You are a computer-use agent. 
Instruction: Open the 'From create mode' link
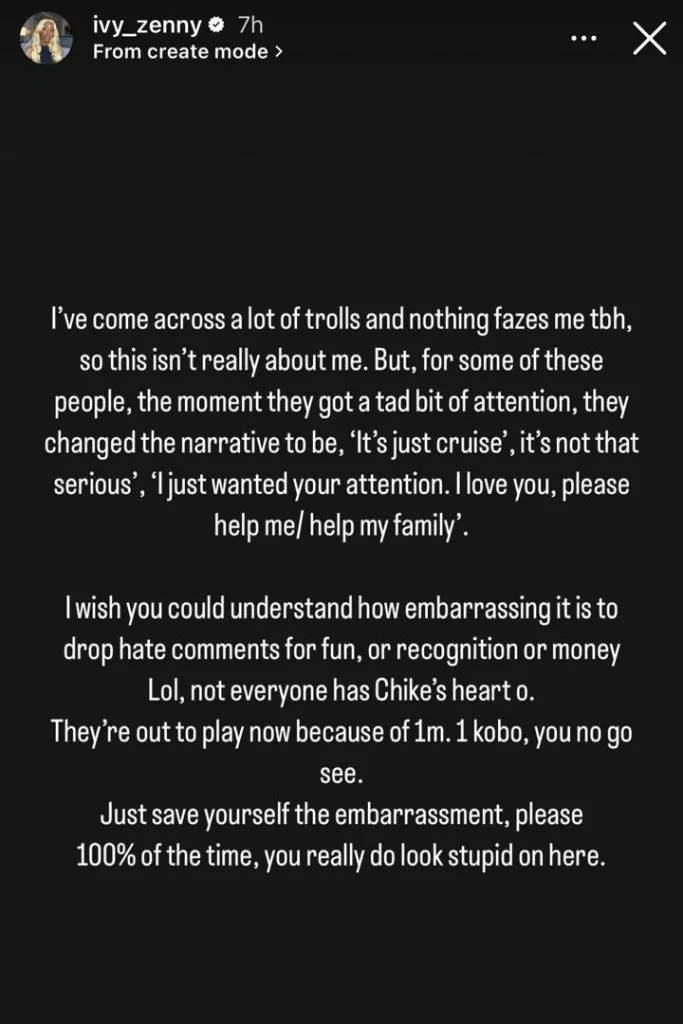coord(187,52)
